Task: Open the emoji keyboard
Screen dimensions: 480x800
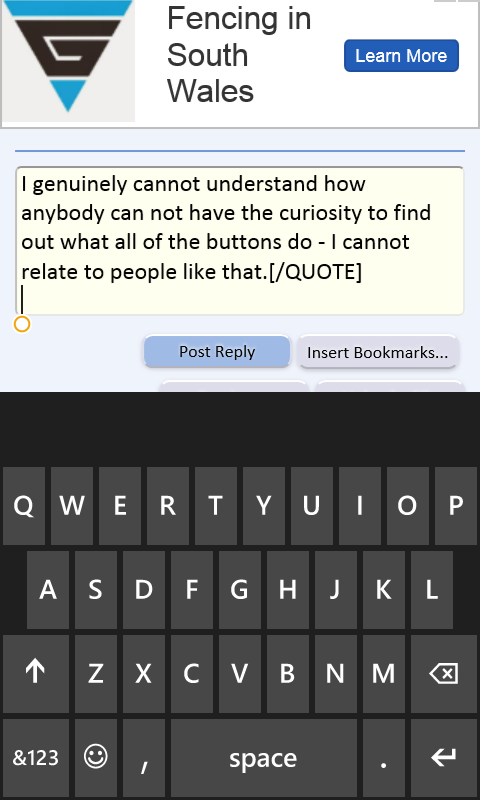Action: (96, 758)
